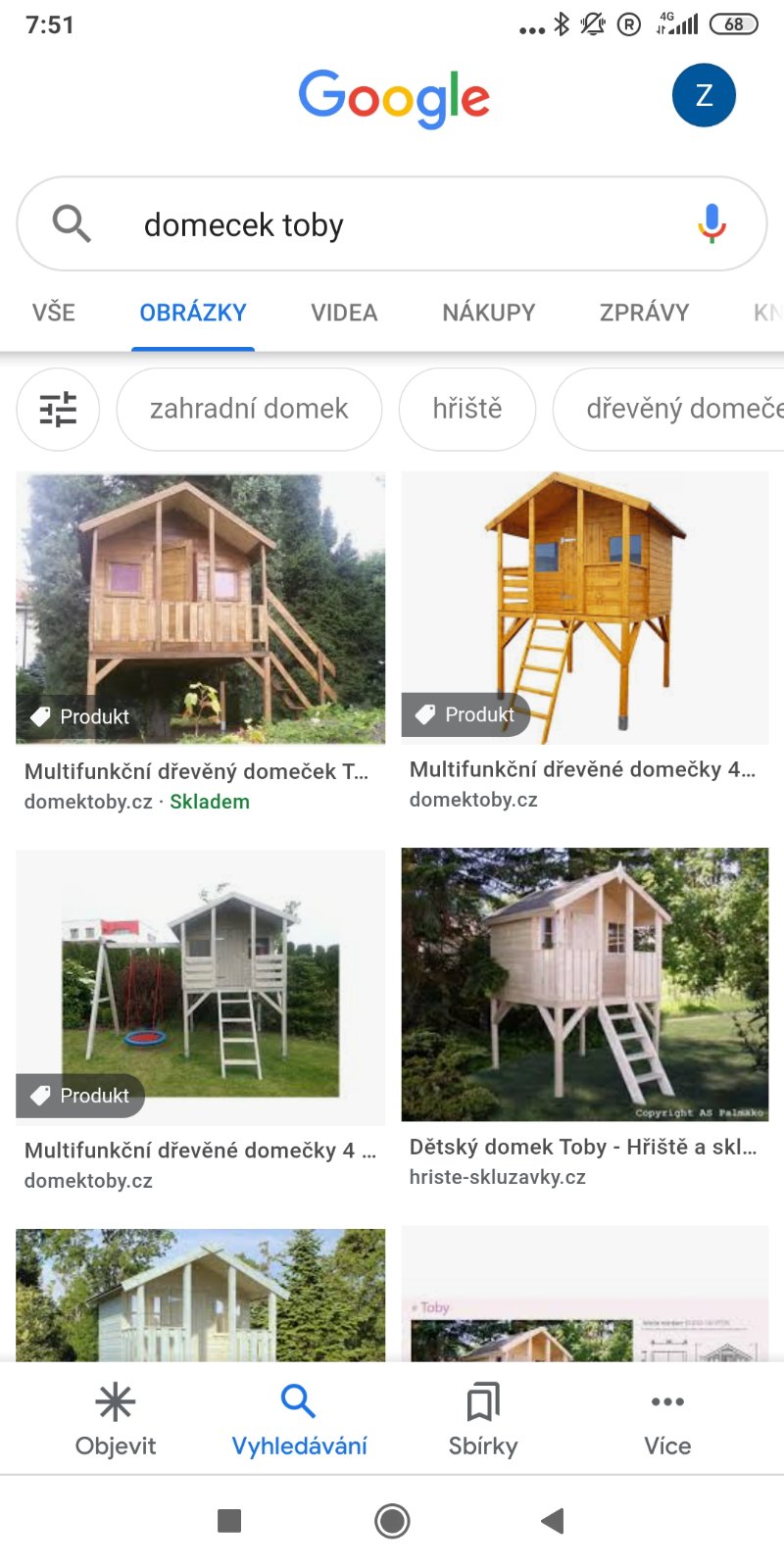
Task: Switch to the VŠE tab
Action: click(54, 313)
